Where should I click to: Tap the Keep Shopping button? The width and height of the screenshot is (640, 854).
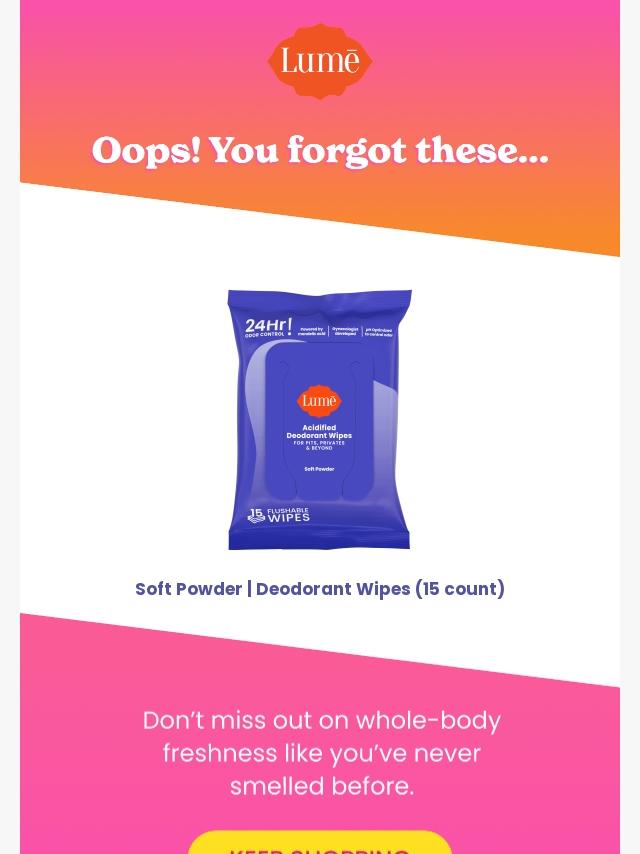(320, 844)
